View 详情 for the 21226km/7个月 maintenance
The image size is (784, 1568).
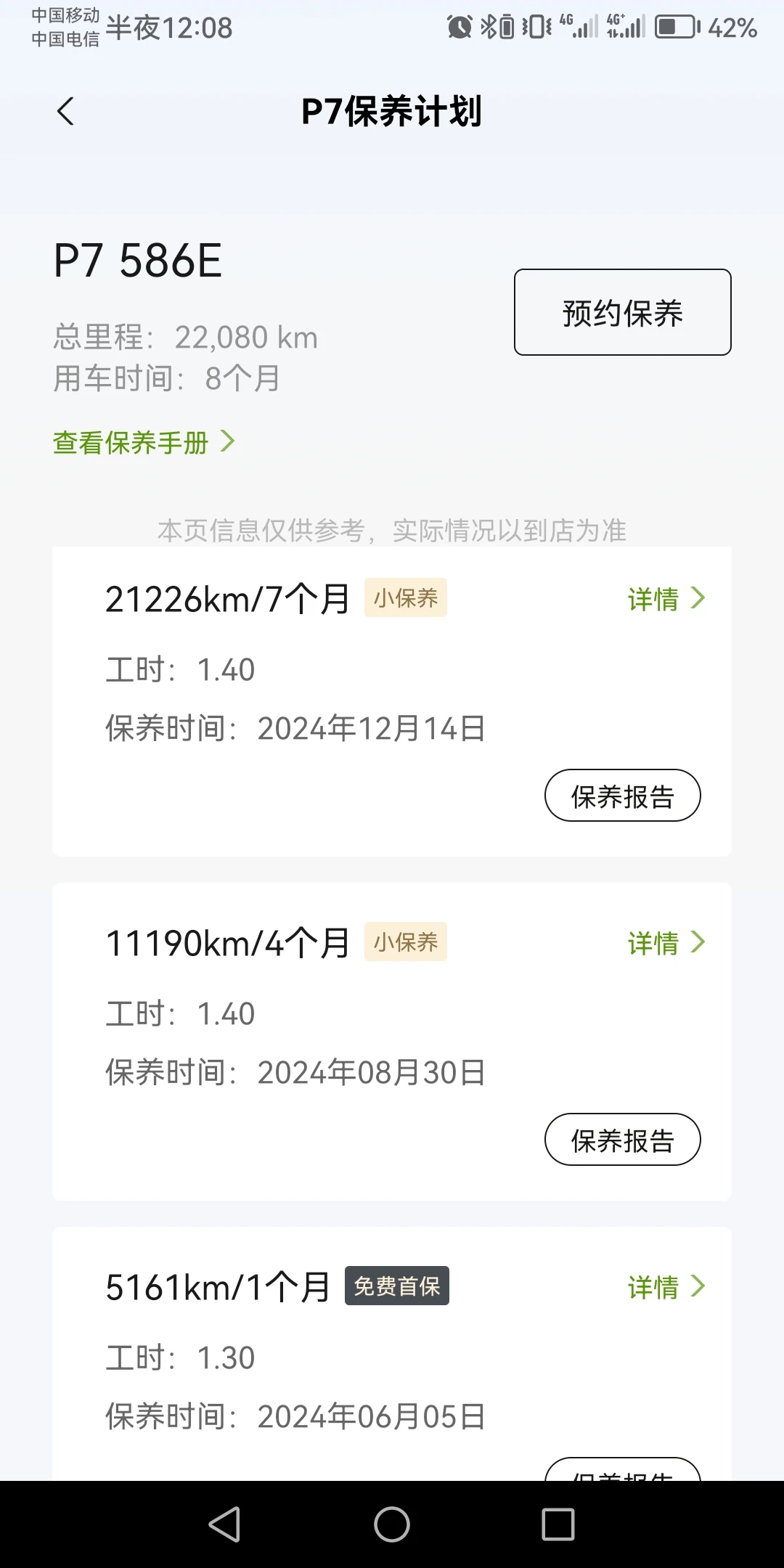[666, 598]
